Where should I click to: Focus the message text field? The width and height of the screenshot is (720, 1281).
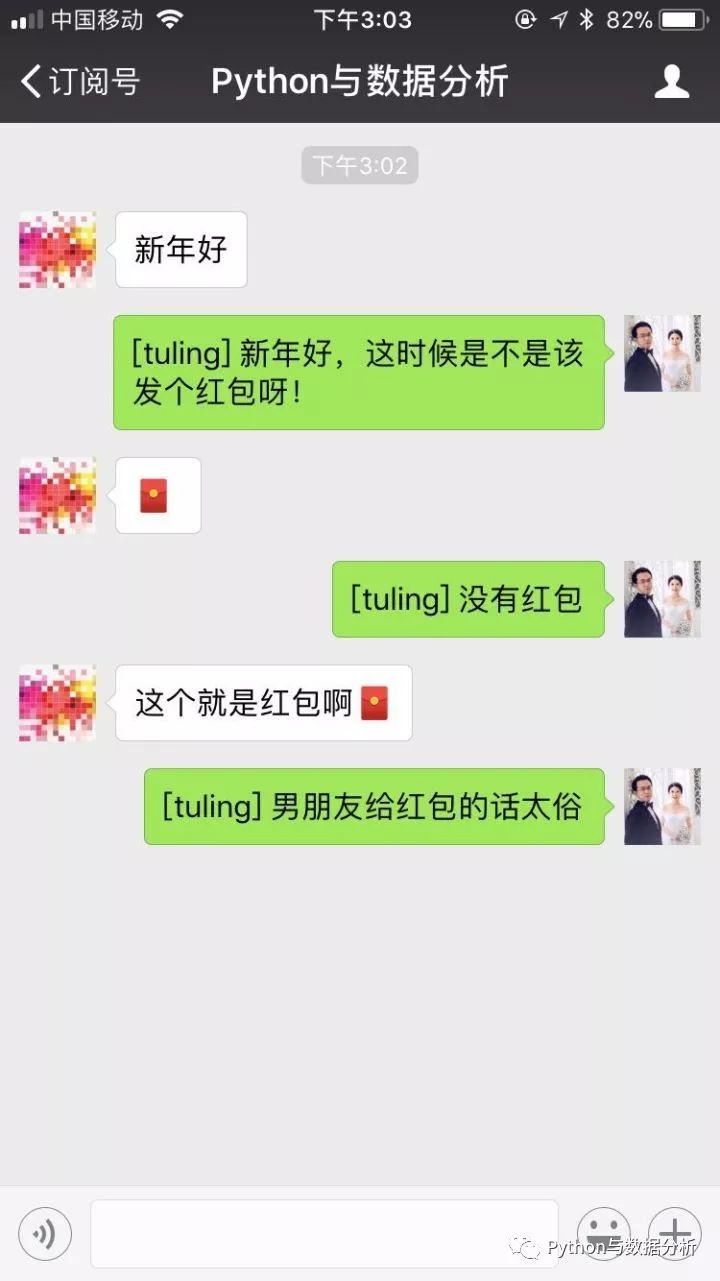click(x=324, y=1233)
